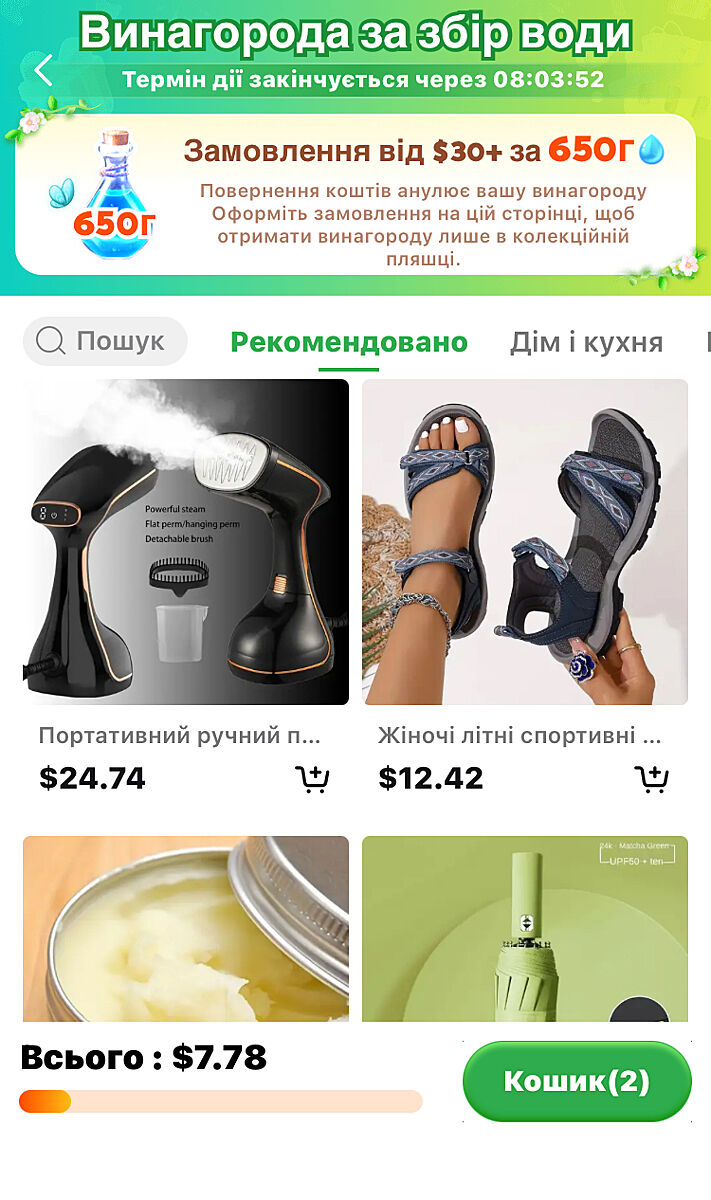711x1200 pixels.
Task: Open the Кошик(2) cart
Action: point(577,1081)
